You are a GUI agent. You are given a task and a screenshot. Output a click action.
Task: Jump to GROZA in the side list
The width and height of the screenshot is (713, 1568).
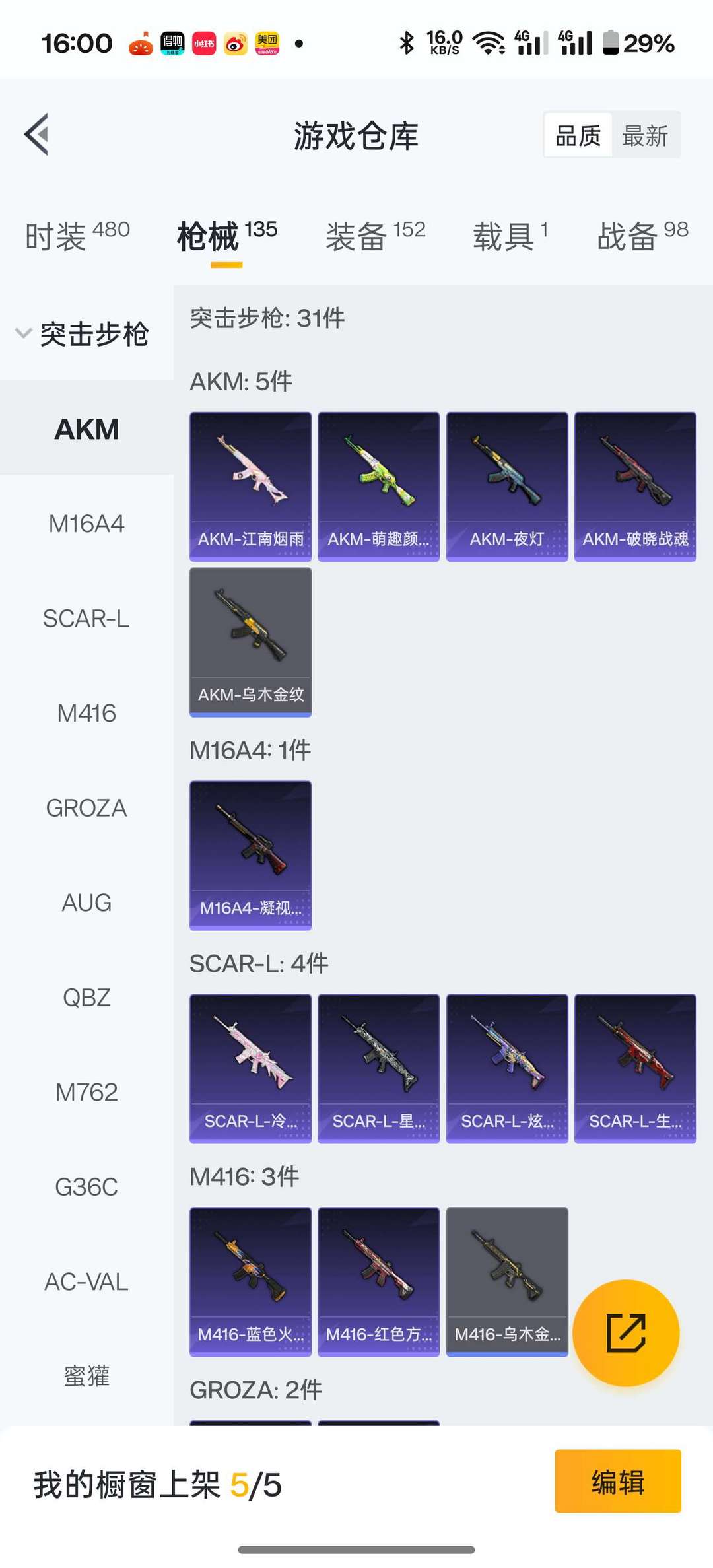(x=86, y=808)
